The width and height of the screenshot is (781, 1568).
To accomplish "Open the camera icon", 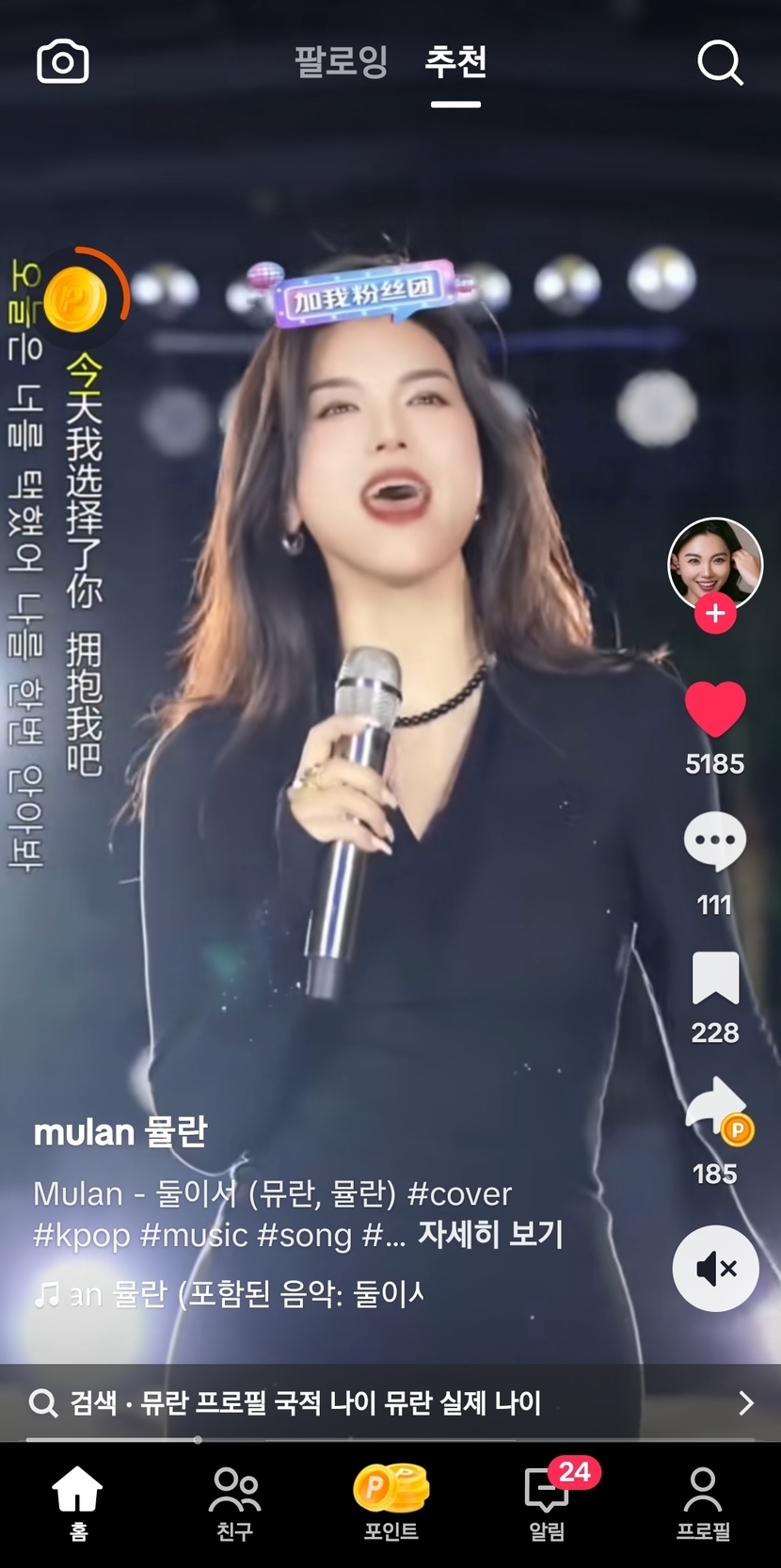I will [62, 63].
